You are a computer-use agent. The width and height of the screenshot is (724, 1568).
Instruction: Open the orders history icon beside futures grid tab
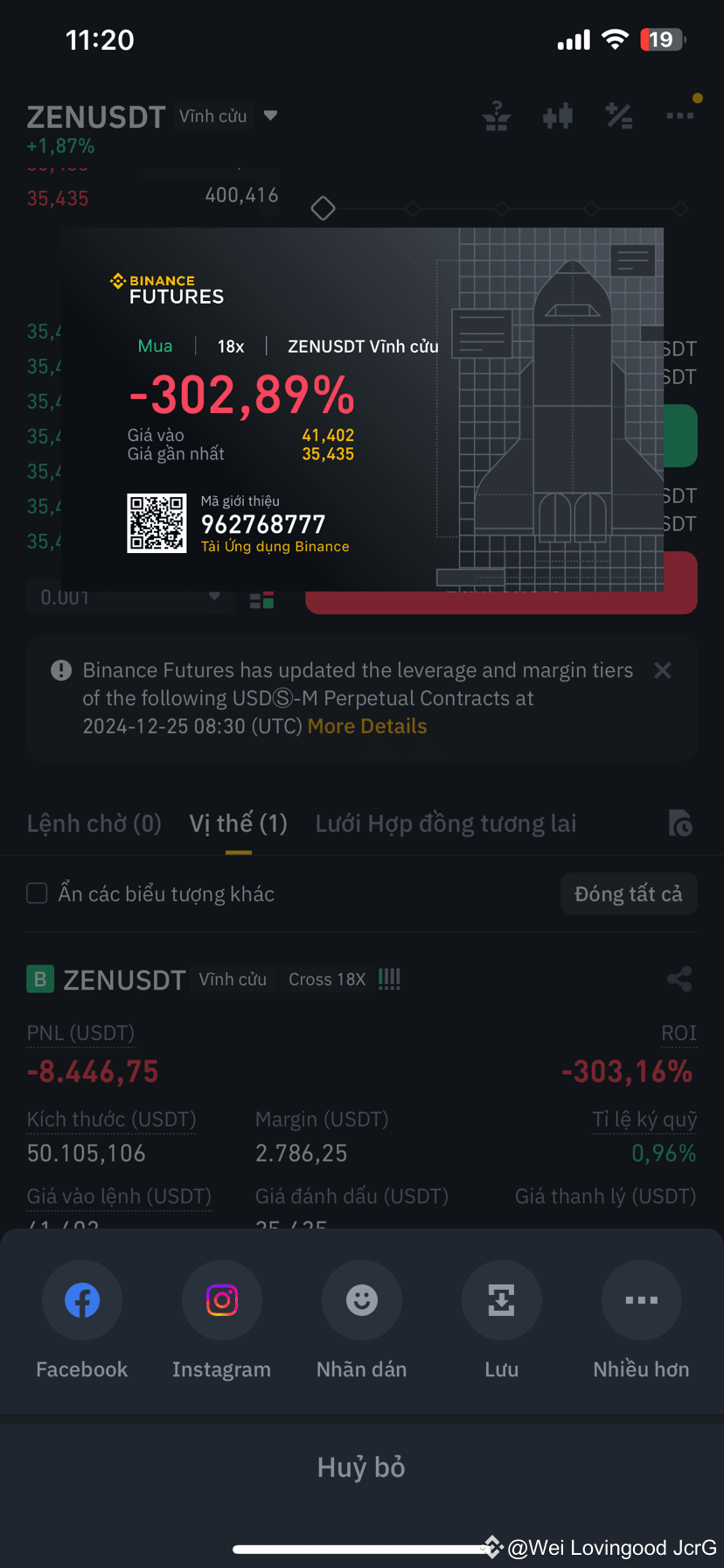coord(681,822)
